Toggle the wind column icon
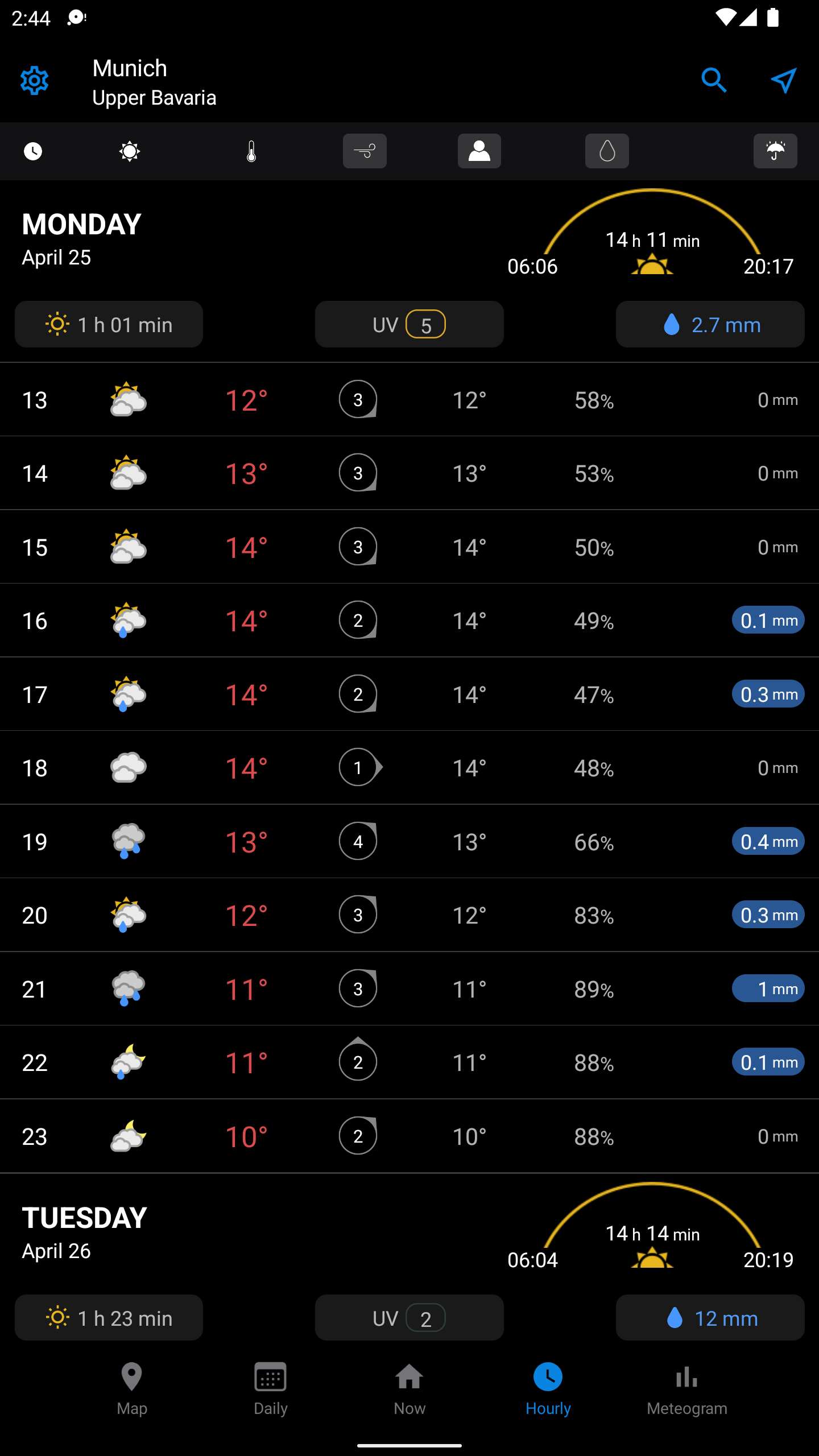819x1456 pixels. 365,151
